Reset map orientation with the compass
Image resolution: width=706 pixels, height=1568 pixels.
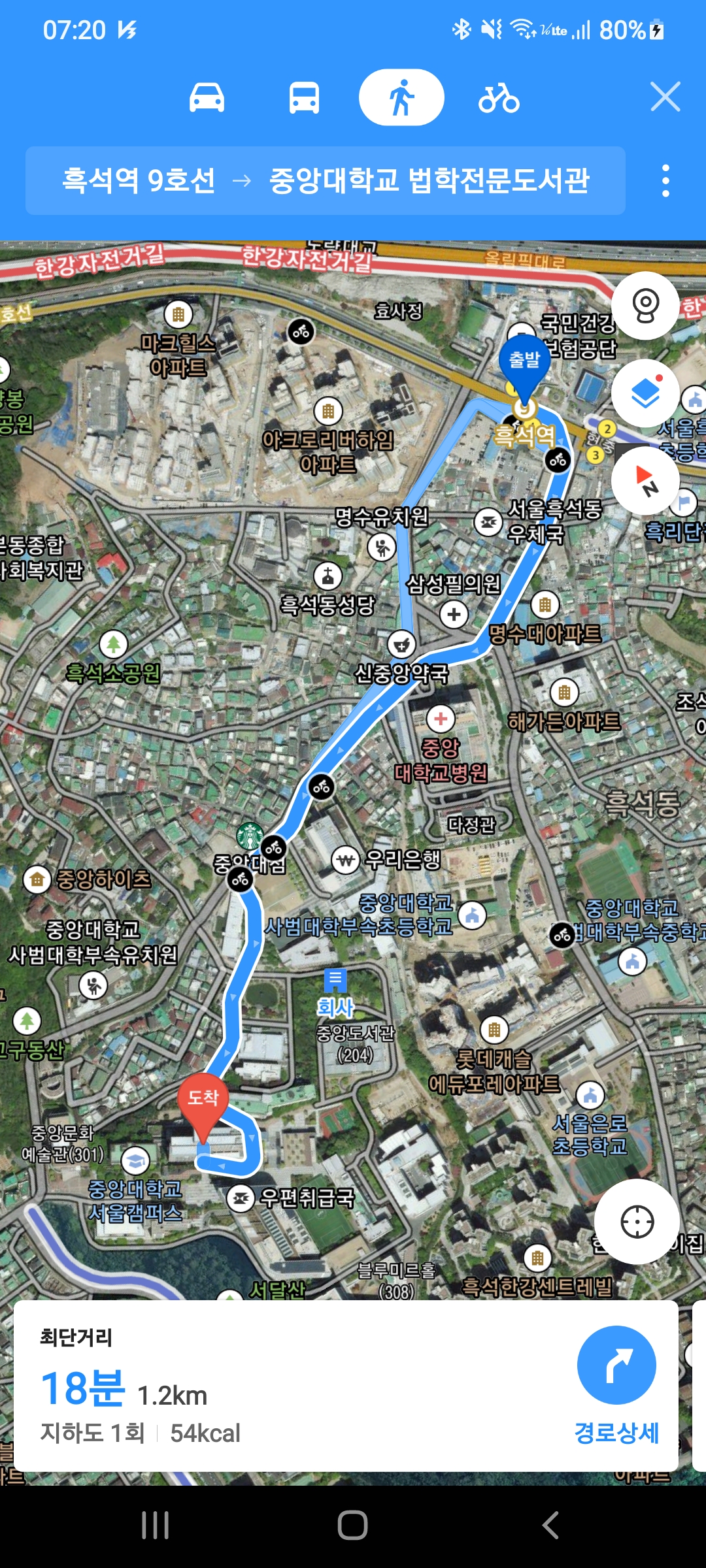coord(645,481)
